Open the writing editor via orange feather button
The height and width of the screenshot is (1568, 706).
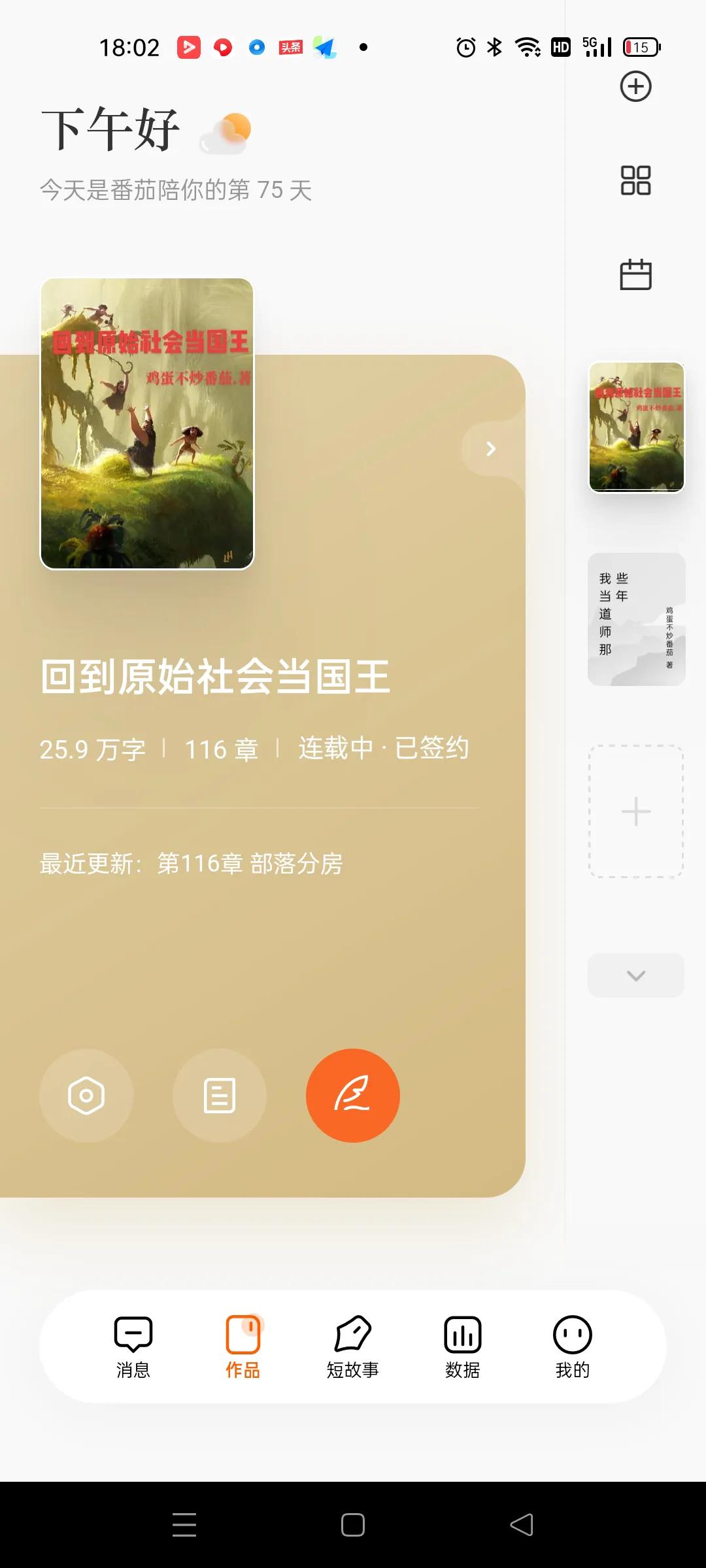click(x=352, y=1096)
